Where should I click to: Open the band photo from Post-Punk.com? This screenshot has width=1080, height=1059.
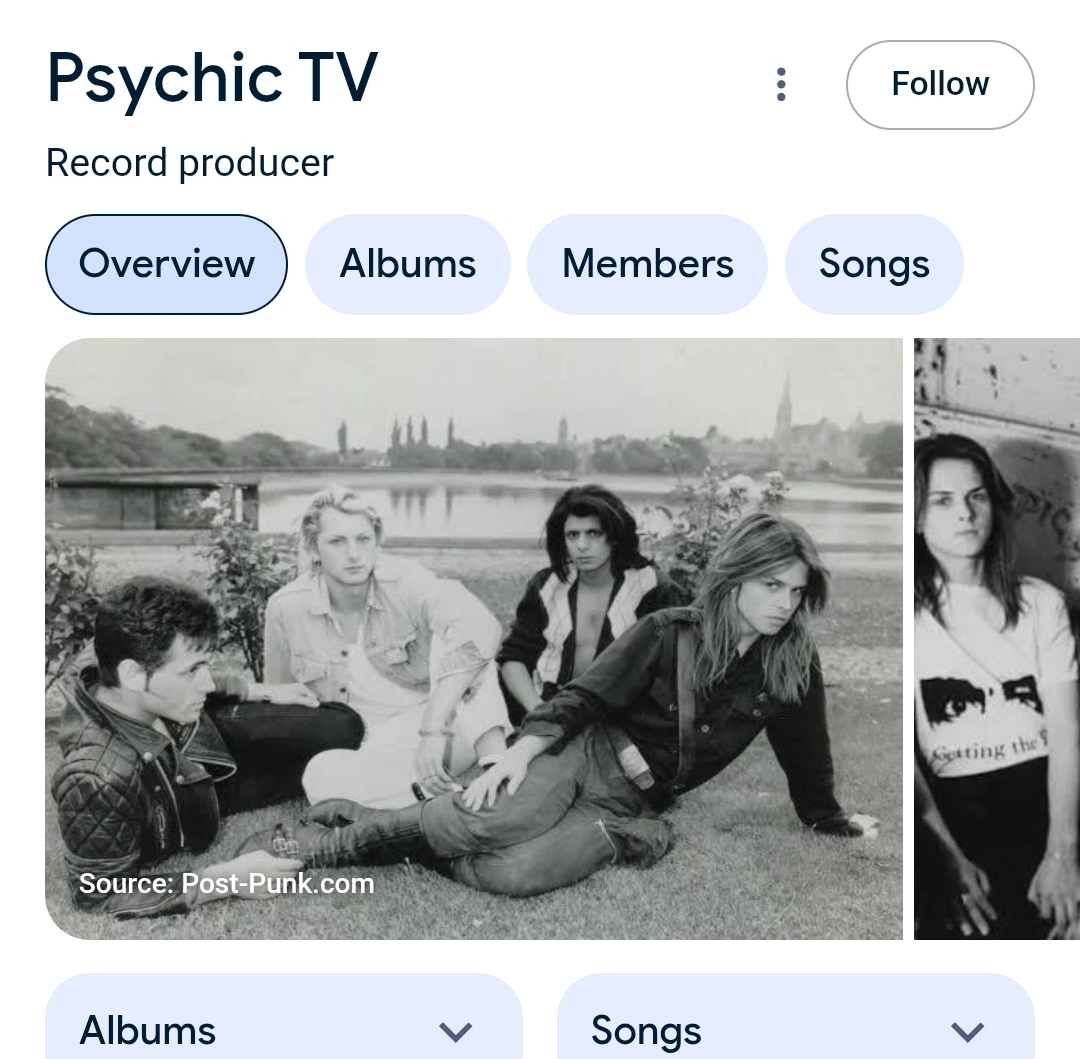tap(473, 638)
